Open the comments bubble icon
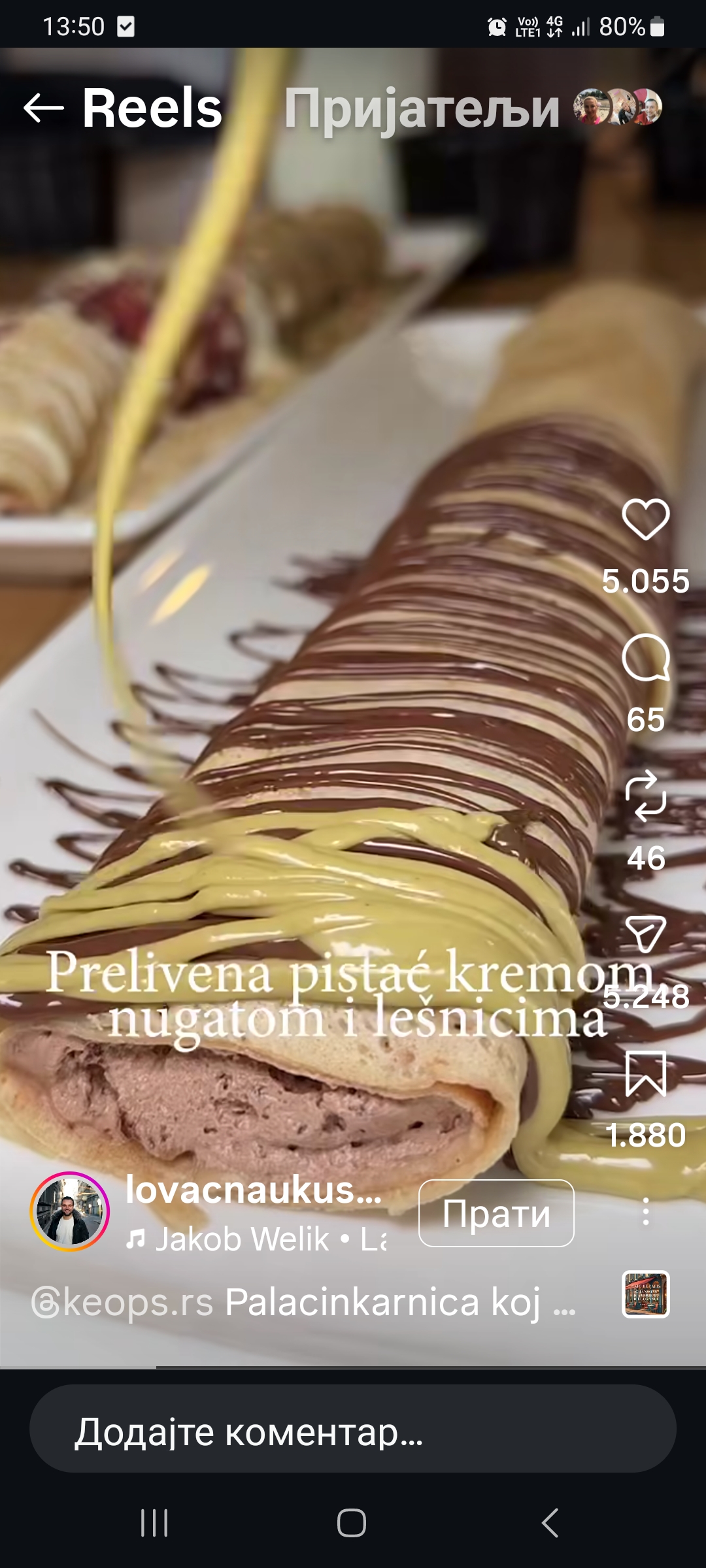This screenshot has height=1568, width=706. click(x=645, y=658)
